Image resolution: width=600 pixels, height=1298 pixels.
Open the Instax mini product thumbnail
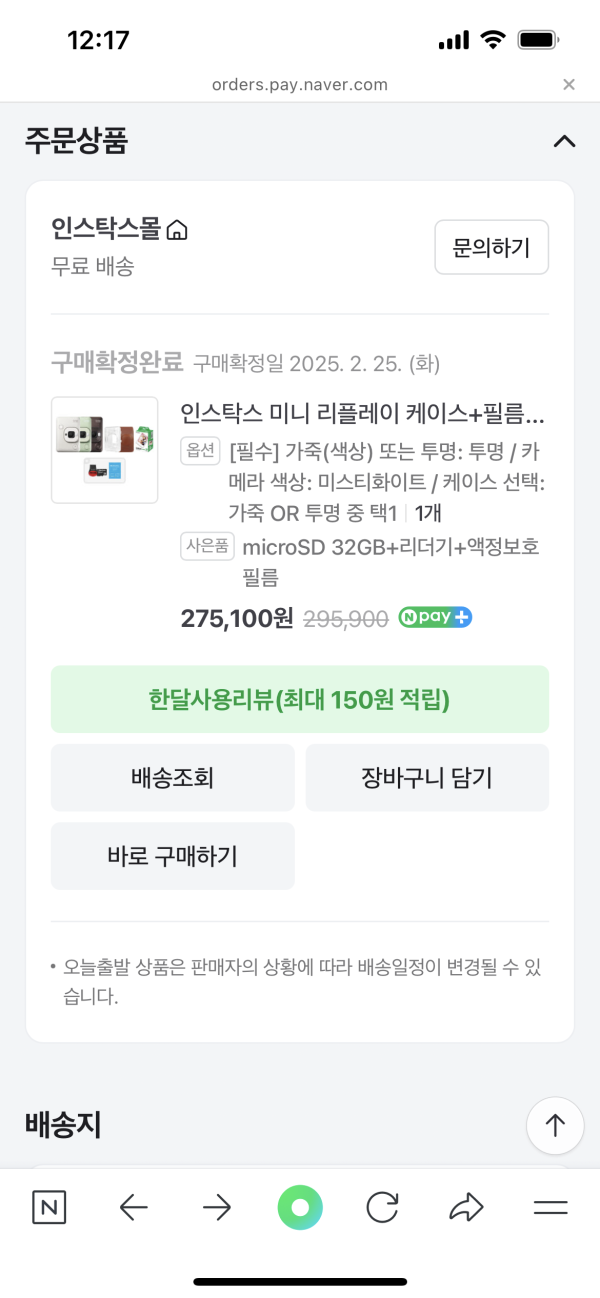[105, 450]
